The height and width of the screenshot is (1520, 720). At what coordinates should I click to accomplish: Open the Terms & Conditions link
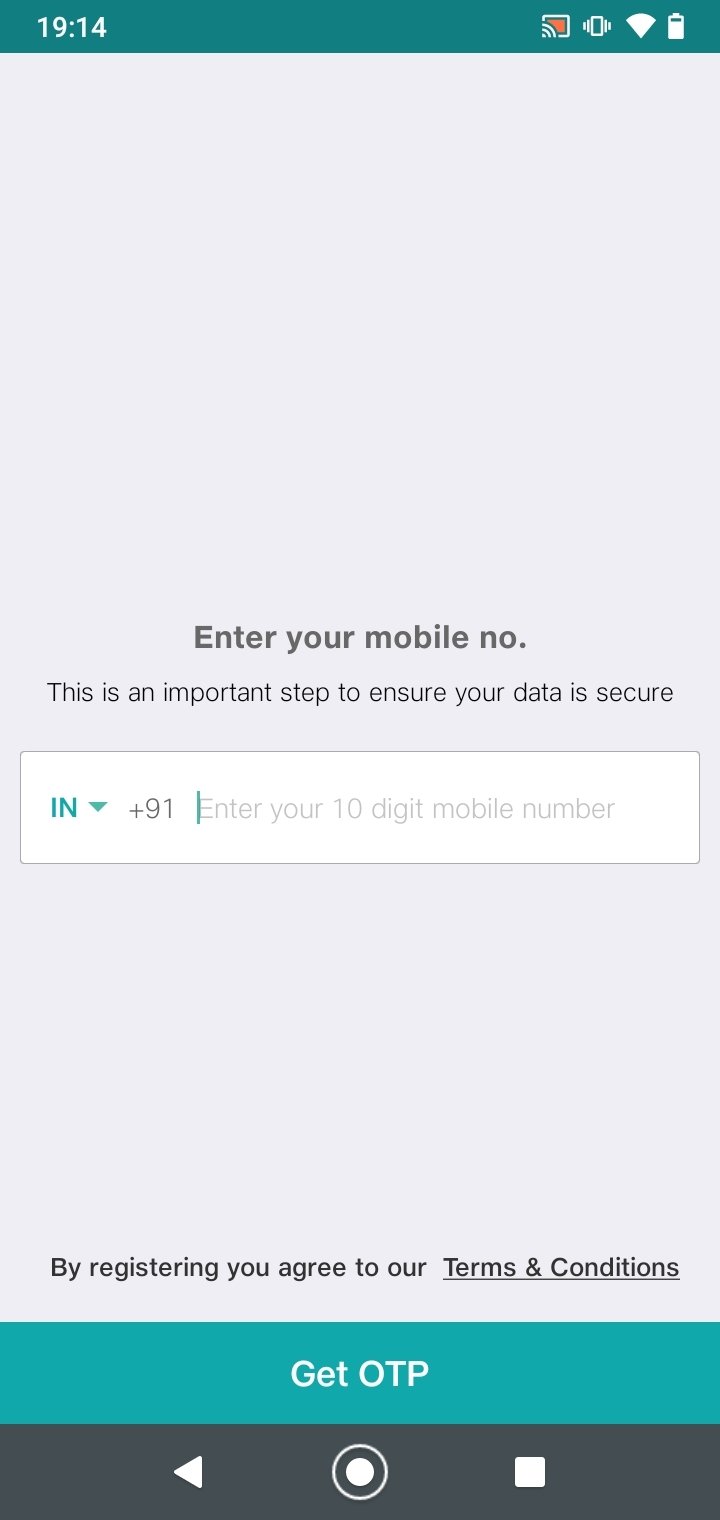point(561,1267)
